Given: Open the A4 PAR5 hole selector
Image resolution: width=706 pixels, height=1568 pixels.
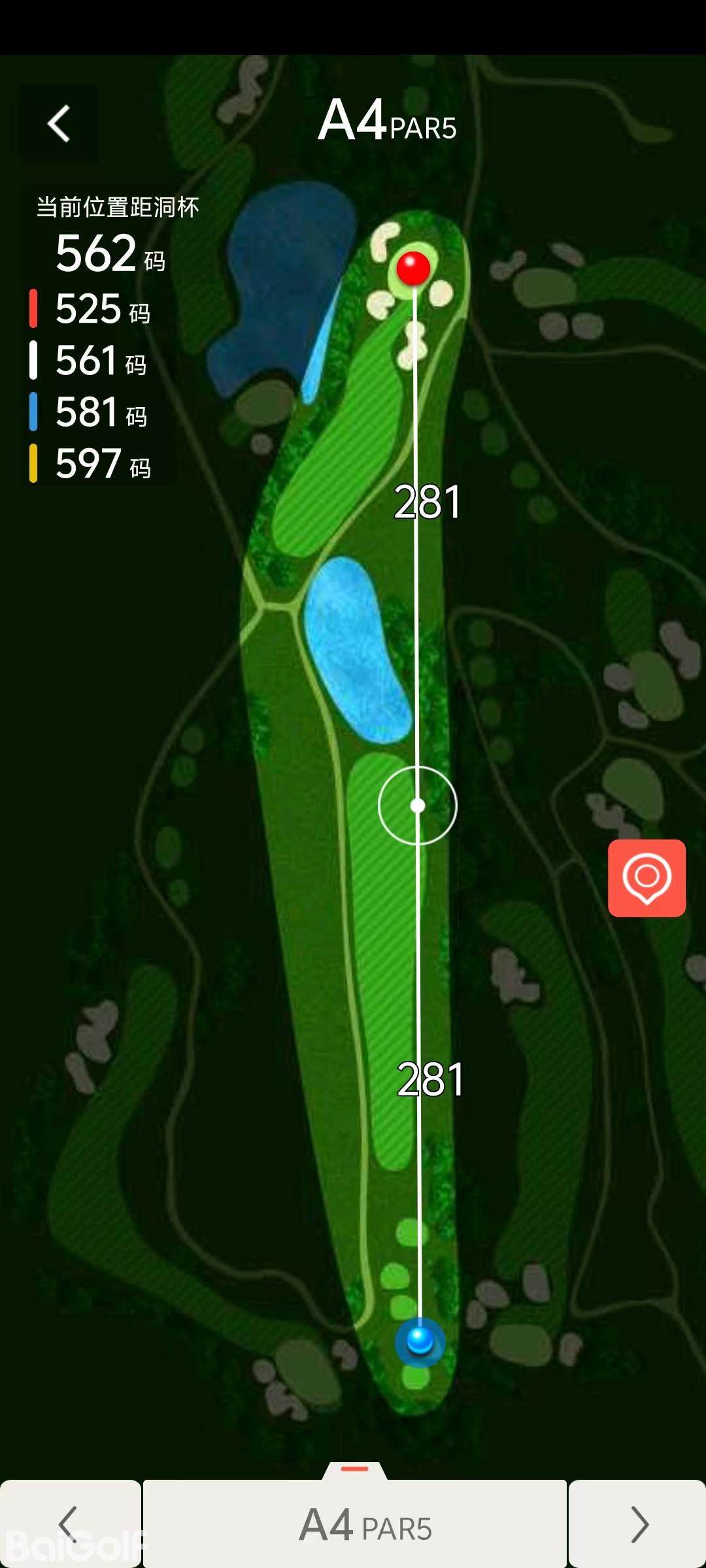Looking at the screenshot, I should point(355,1524).
